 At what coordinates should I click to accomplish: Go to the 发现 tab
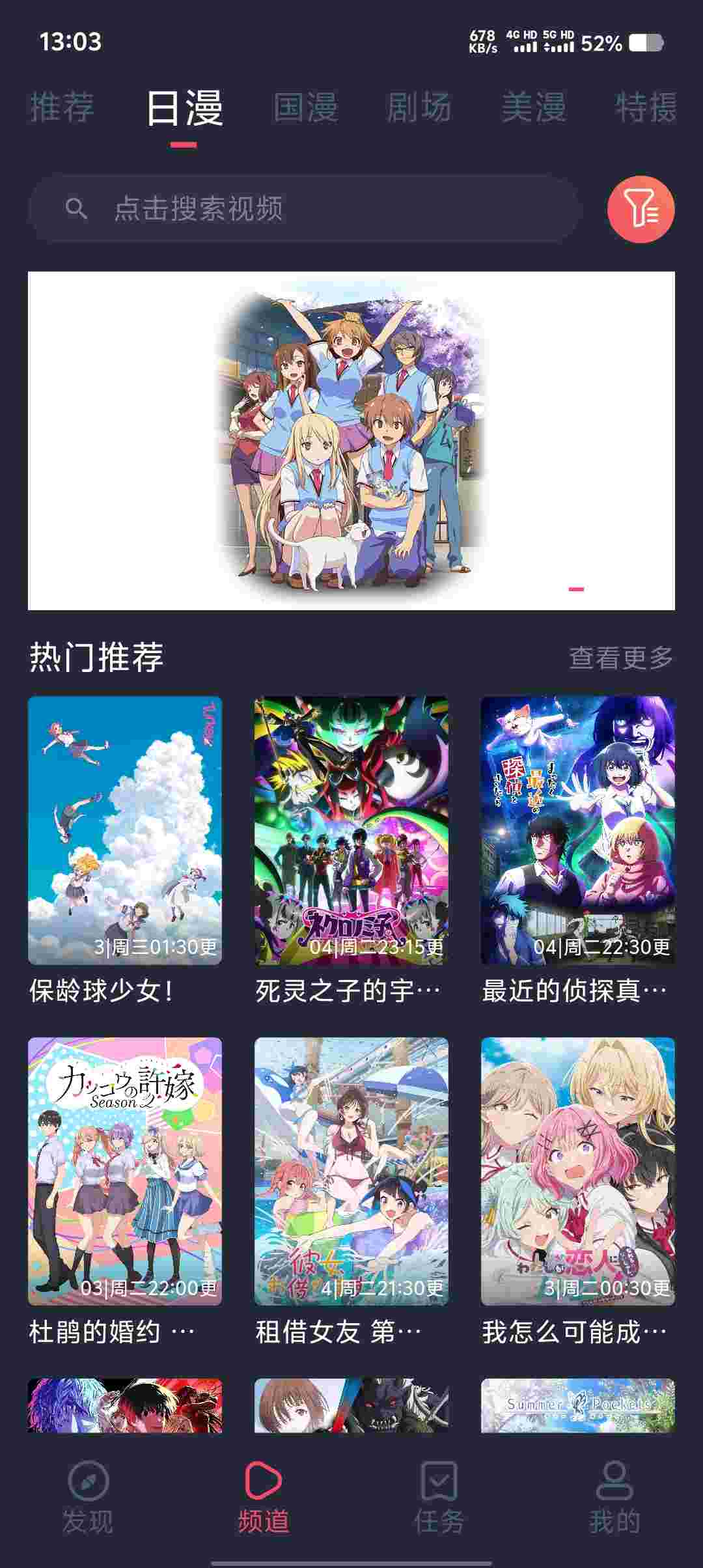pyautogui.click(x=88, y=1498)
